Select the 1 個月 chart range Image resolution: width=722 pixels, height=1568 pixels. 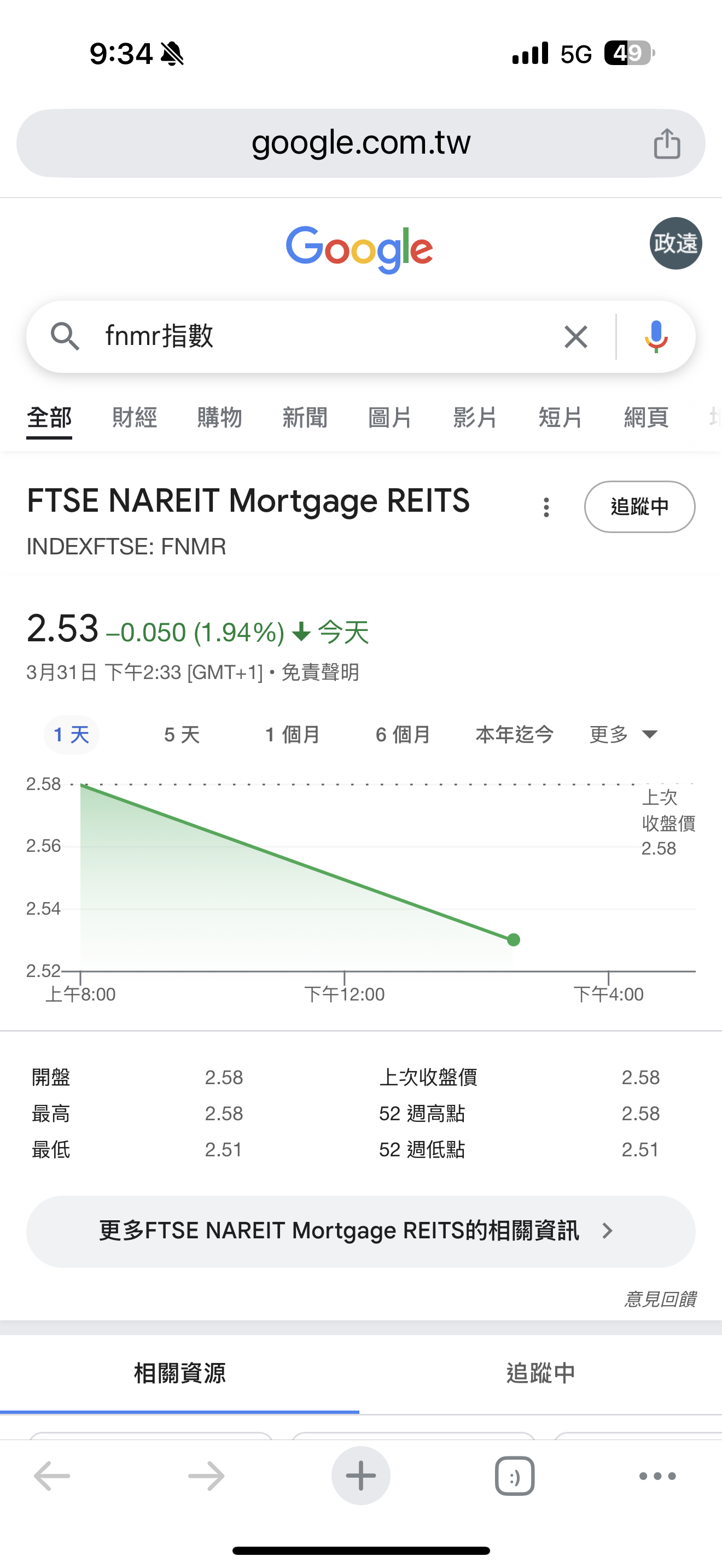coord(293,735)
